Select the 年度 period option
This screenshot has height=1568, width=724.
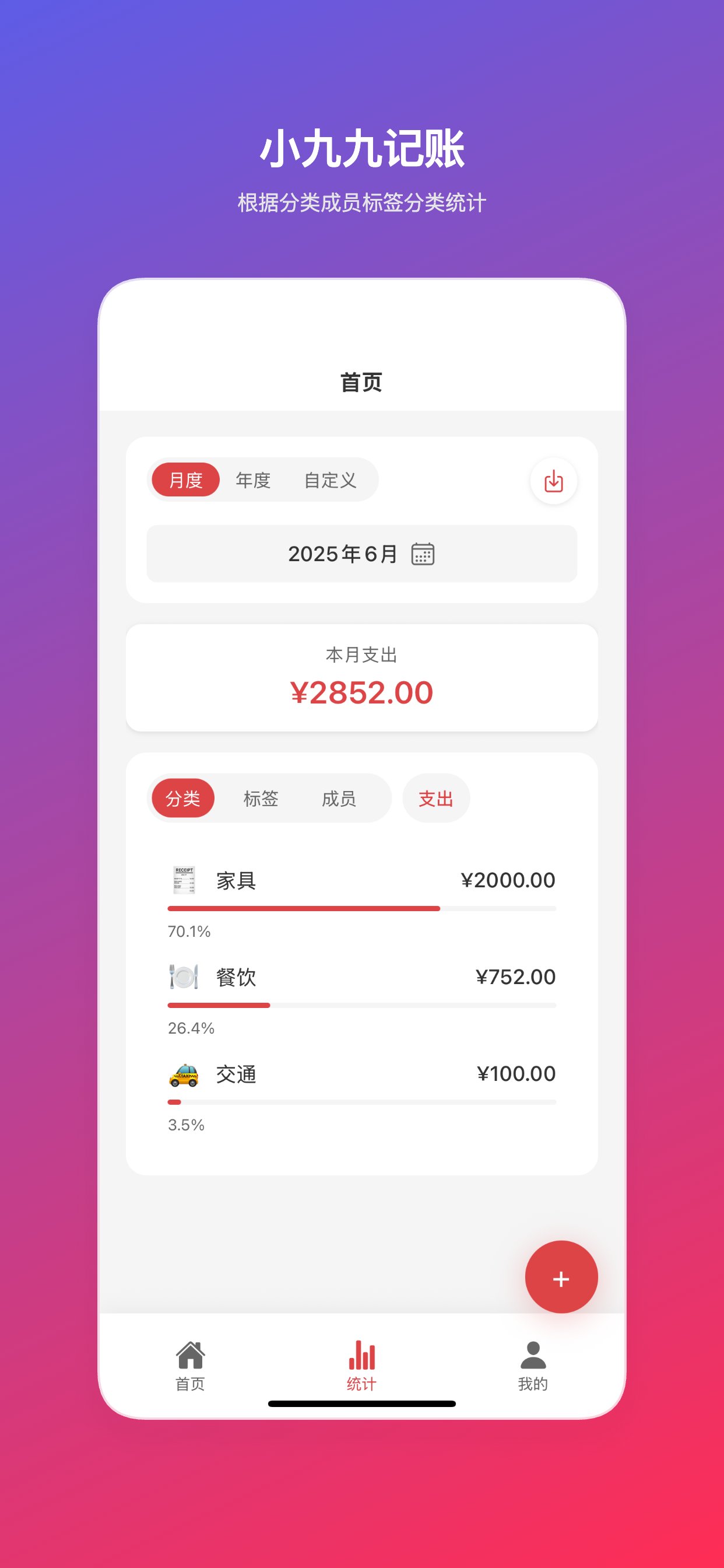click(x=254, y=480)
